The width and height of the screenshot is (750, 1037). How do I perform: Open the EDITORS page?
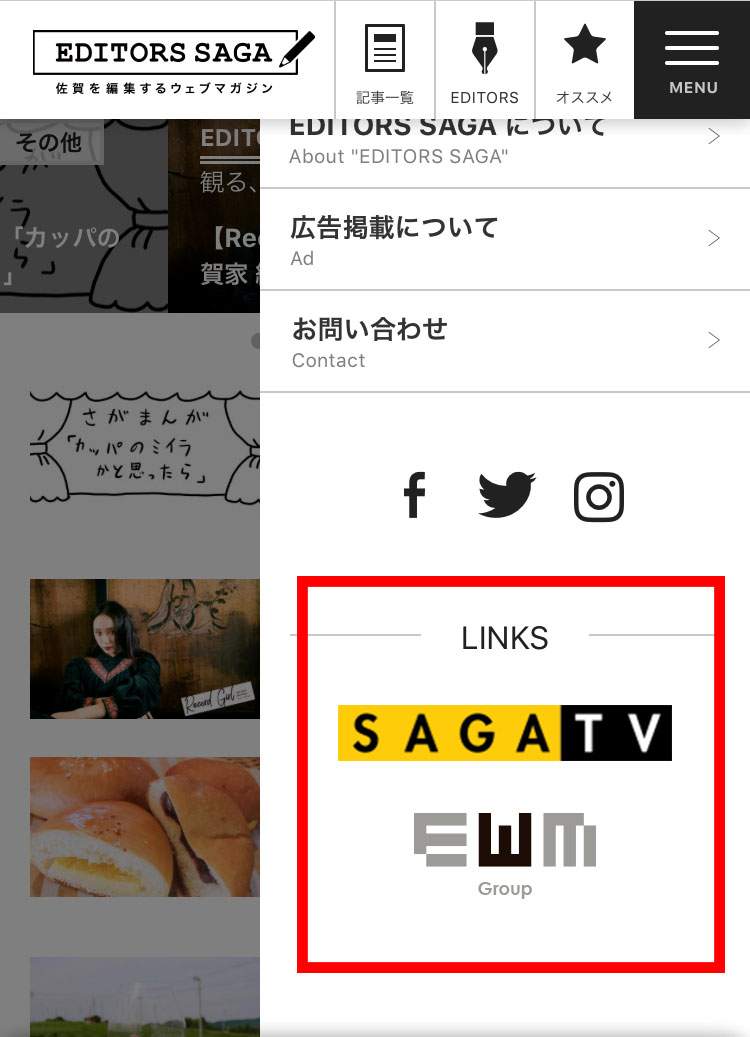pos(484,60)
